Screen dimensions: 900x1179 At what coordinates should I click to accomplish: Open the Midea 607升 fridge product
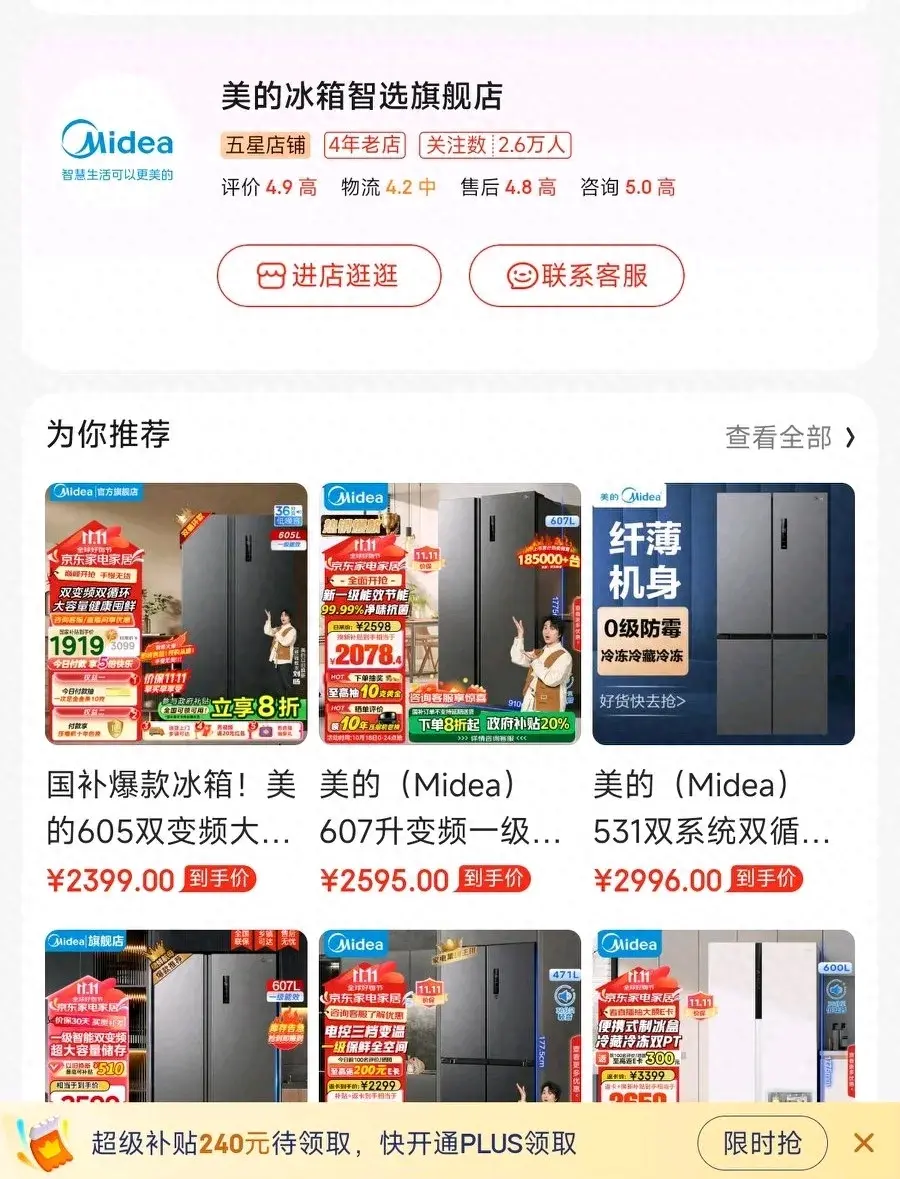(450, 614)
